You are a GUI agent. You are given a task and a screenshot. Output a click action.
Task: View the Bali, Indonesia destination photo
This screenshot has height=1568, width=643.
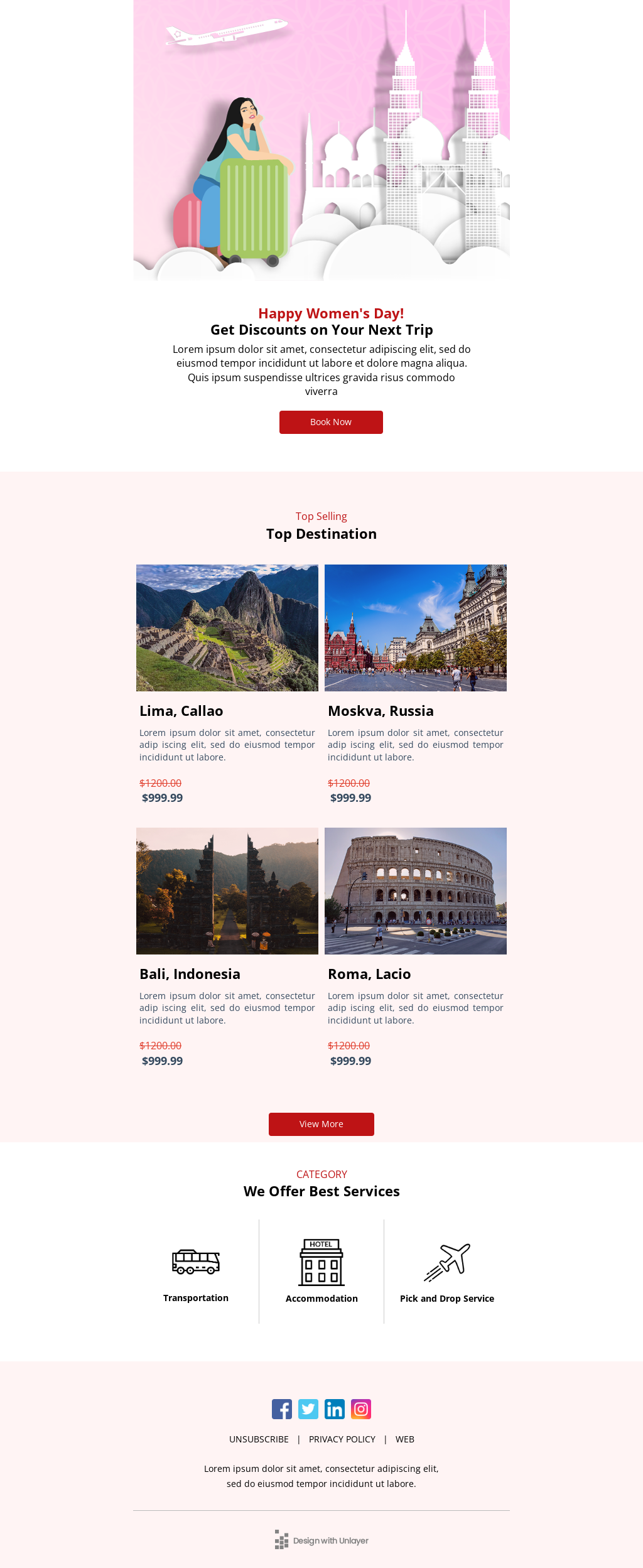227,890
